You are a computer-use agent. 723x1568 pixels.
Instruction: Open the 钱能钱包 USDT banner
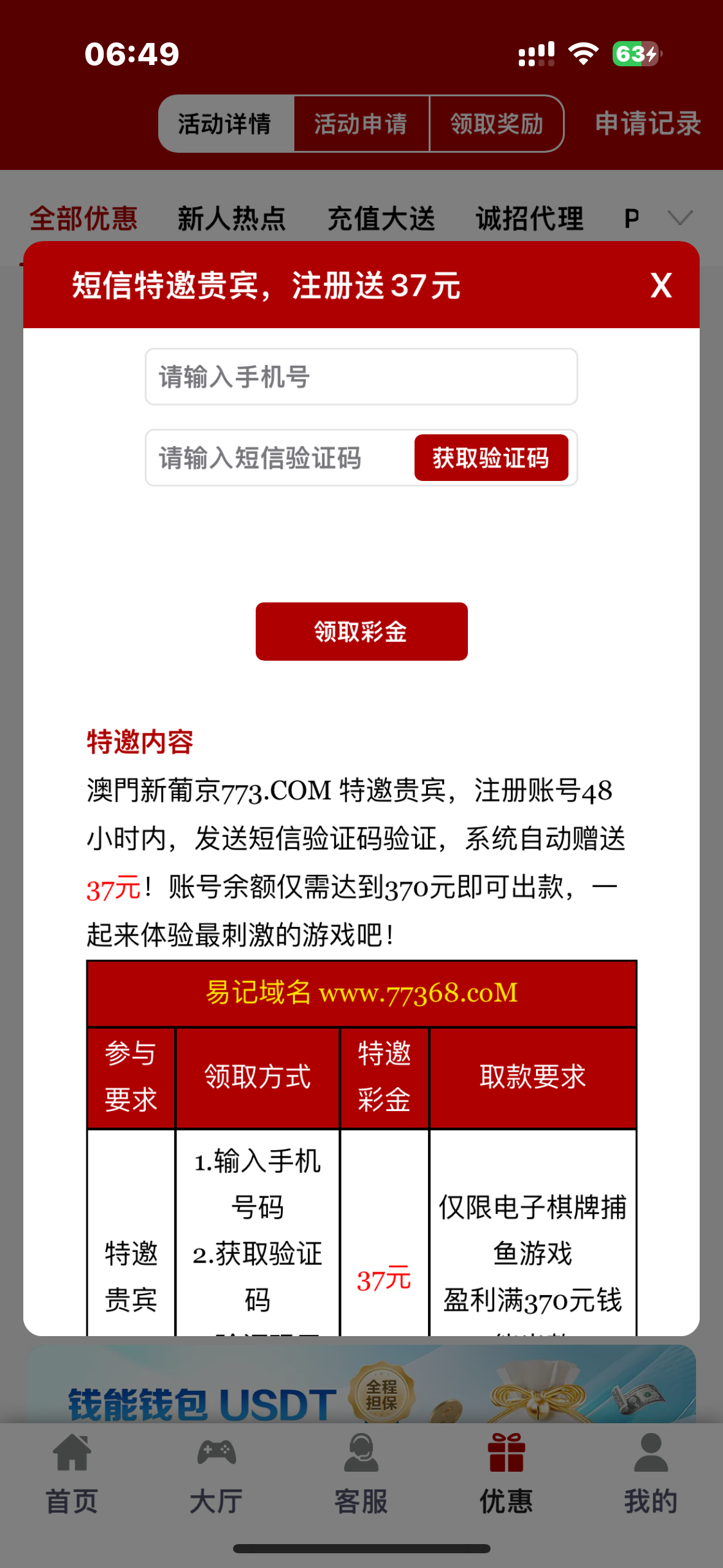tap(361, 1385)
